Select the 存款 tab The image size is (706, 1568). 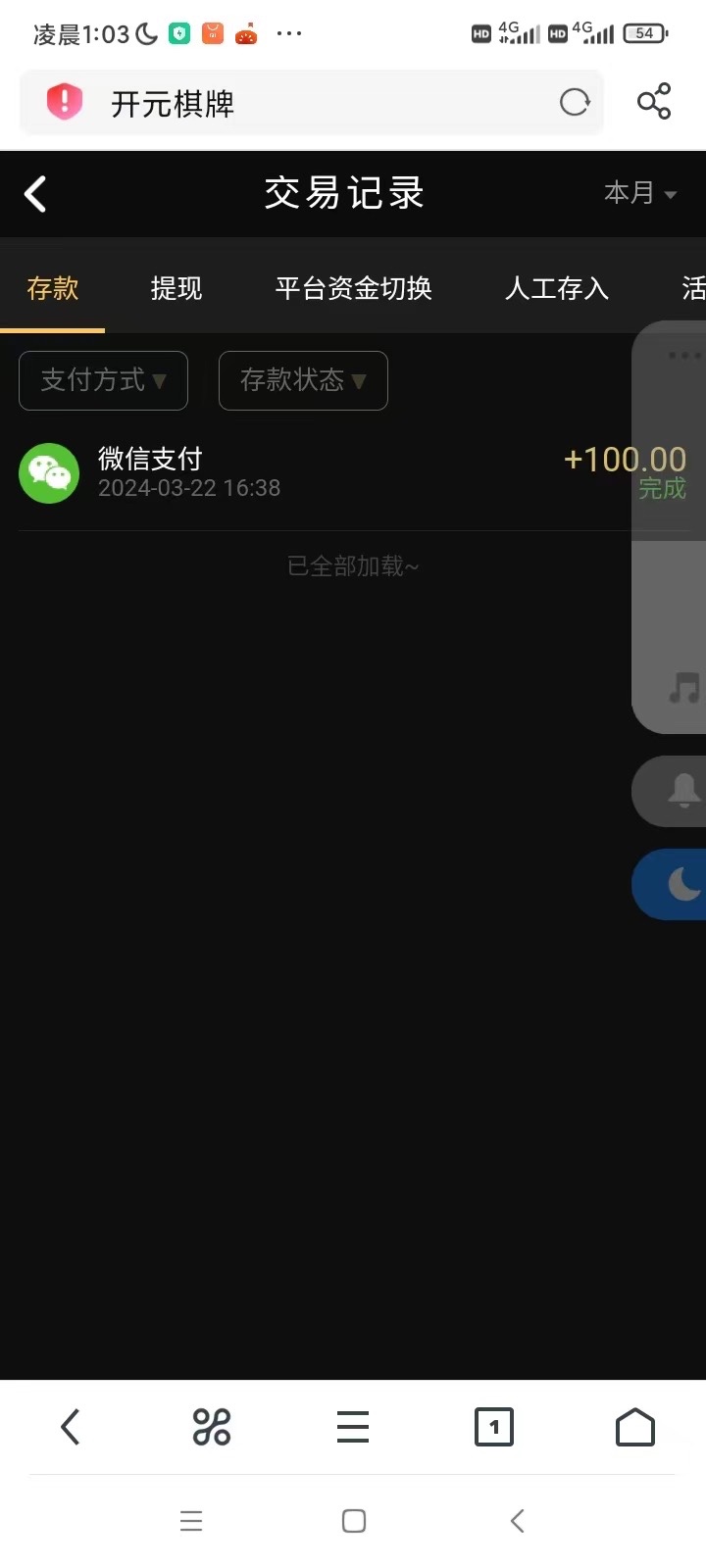click(53, 288)
